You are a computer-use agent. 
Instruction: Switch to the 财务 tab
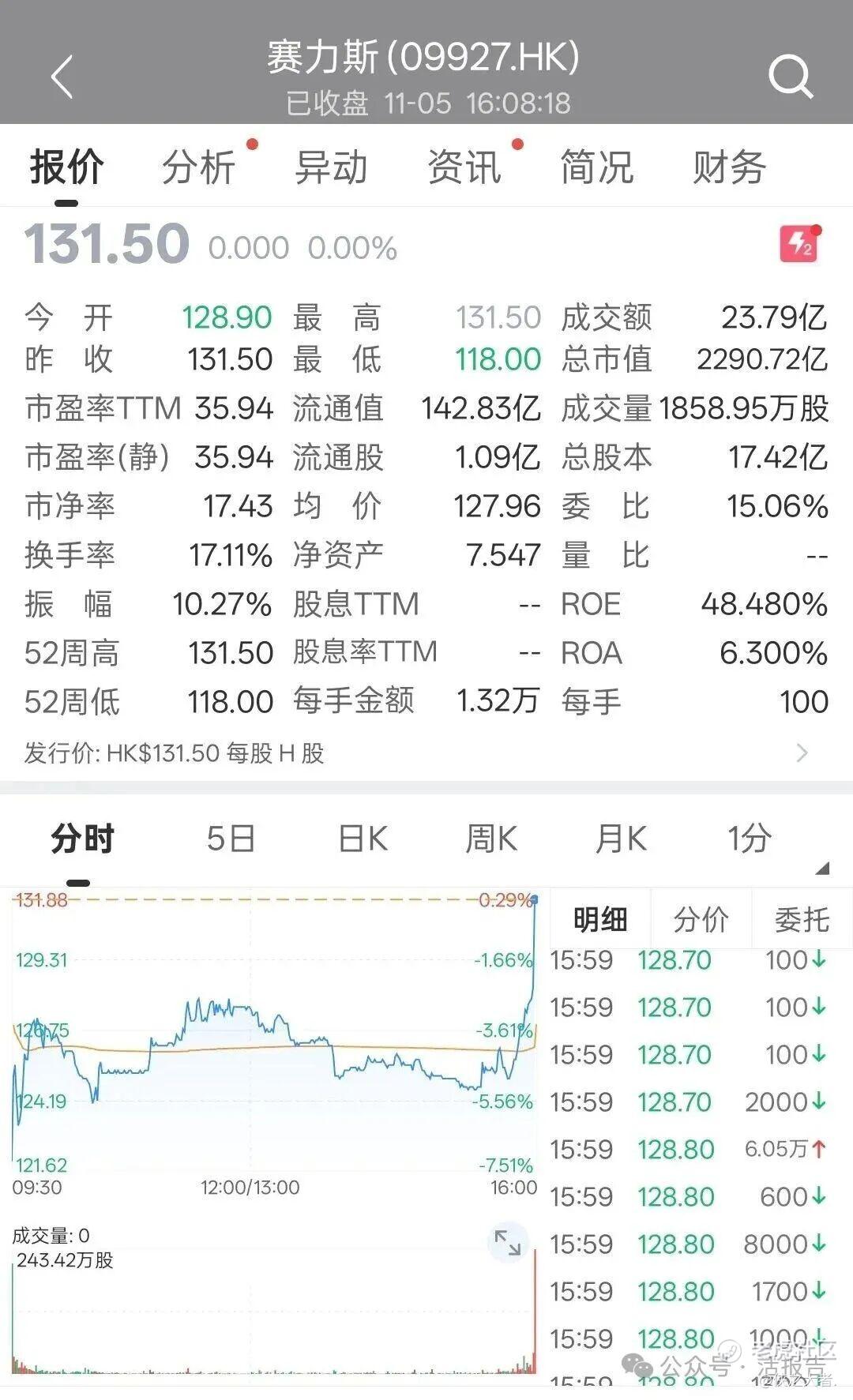729,167
